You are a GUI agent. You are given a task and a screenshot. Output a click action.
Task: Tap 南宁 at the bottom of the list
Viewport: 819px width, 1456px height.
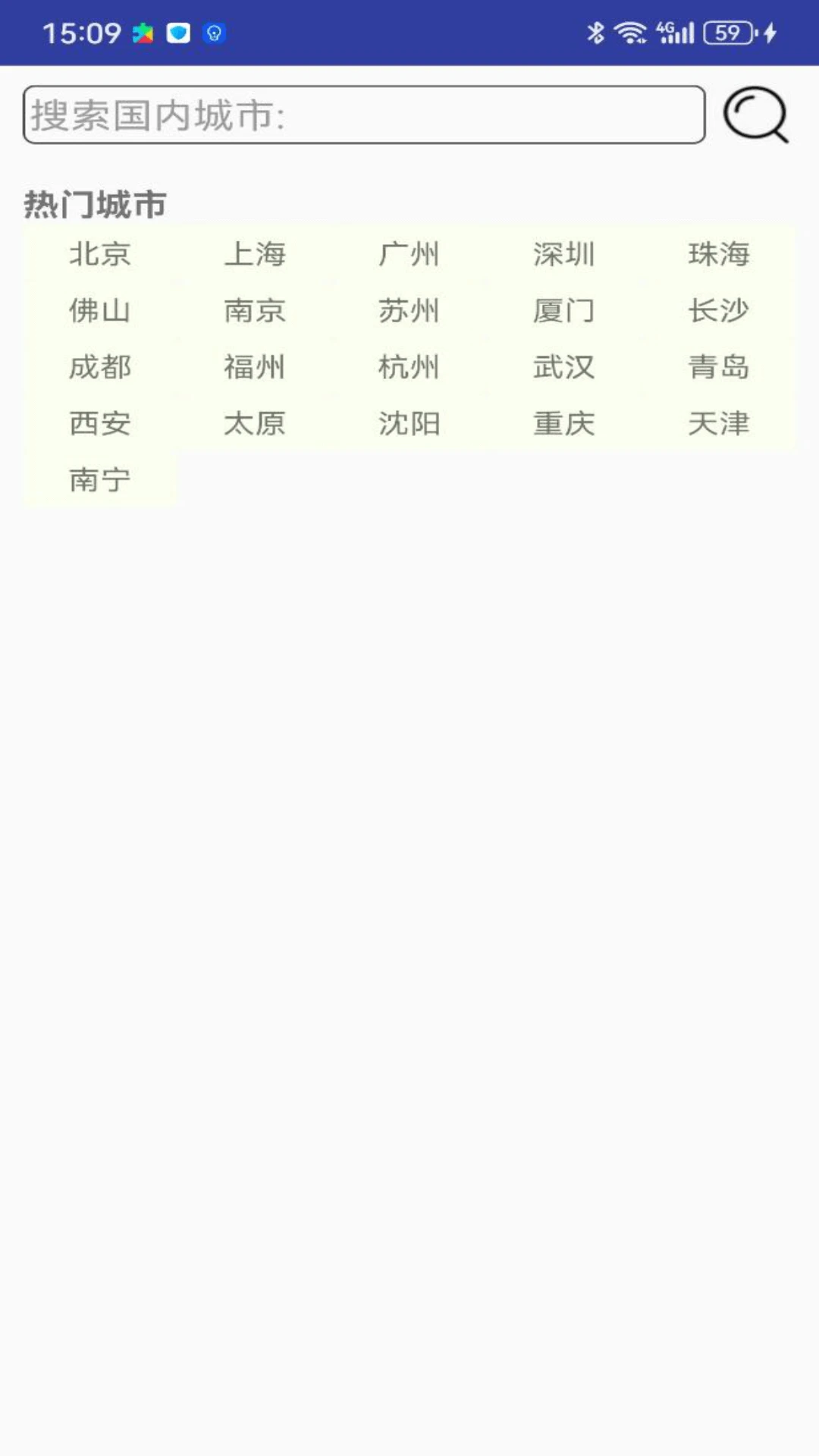point(99,480)
